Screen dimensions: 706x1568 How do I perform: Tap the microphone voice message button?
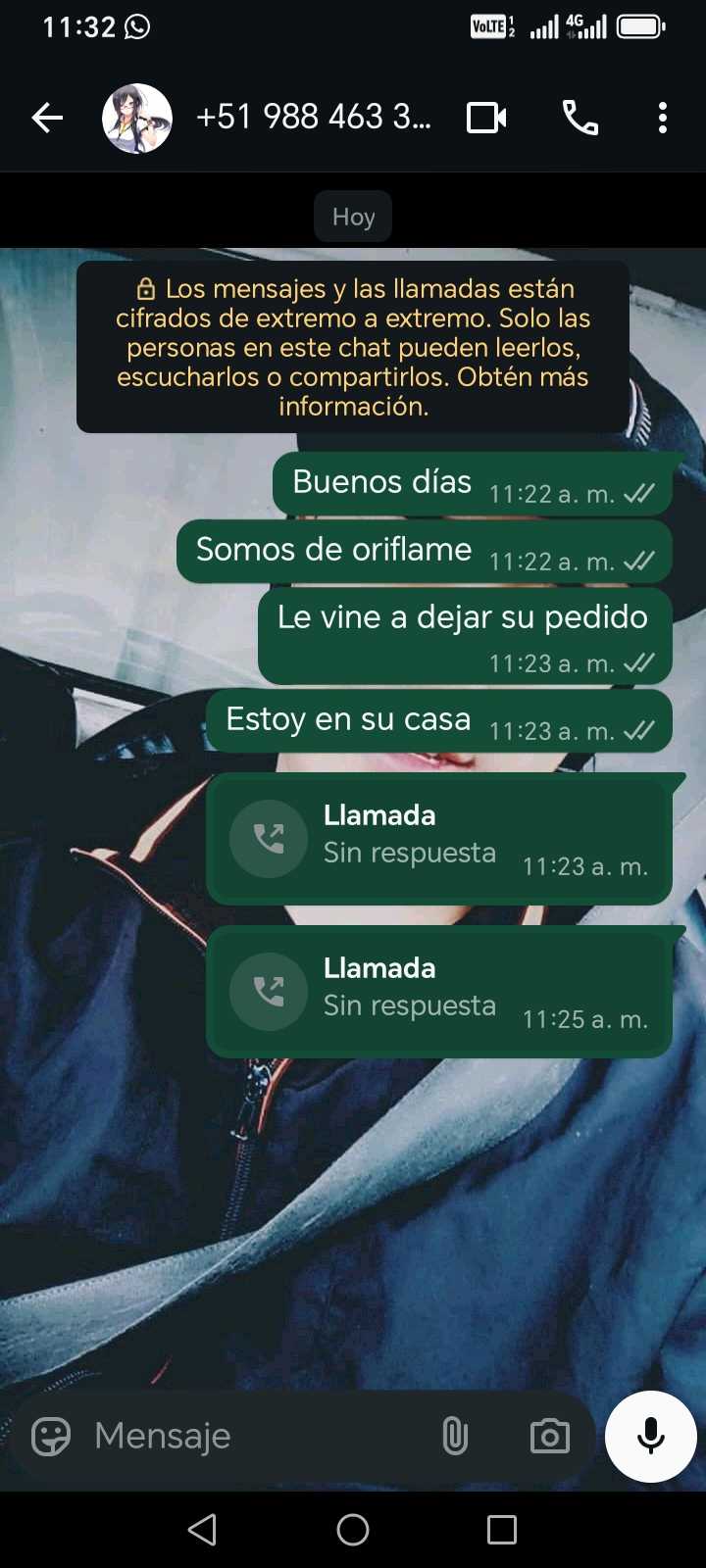[x=650, y=1437]
